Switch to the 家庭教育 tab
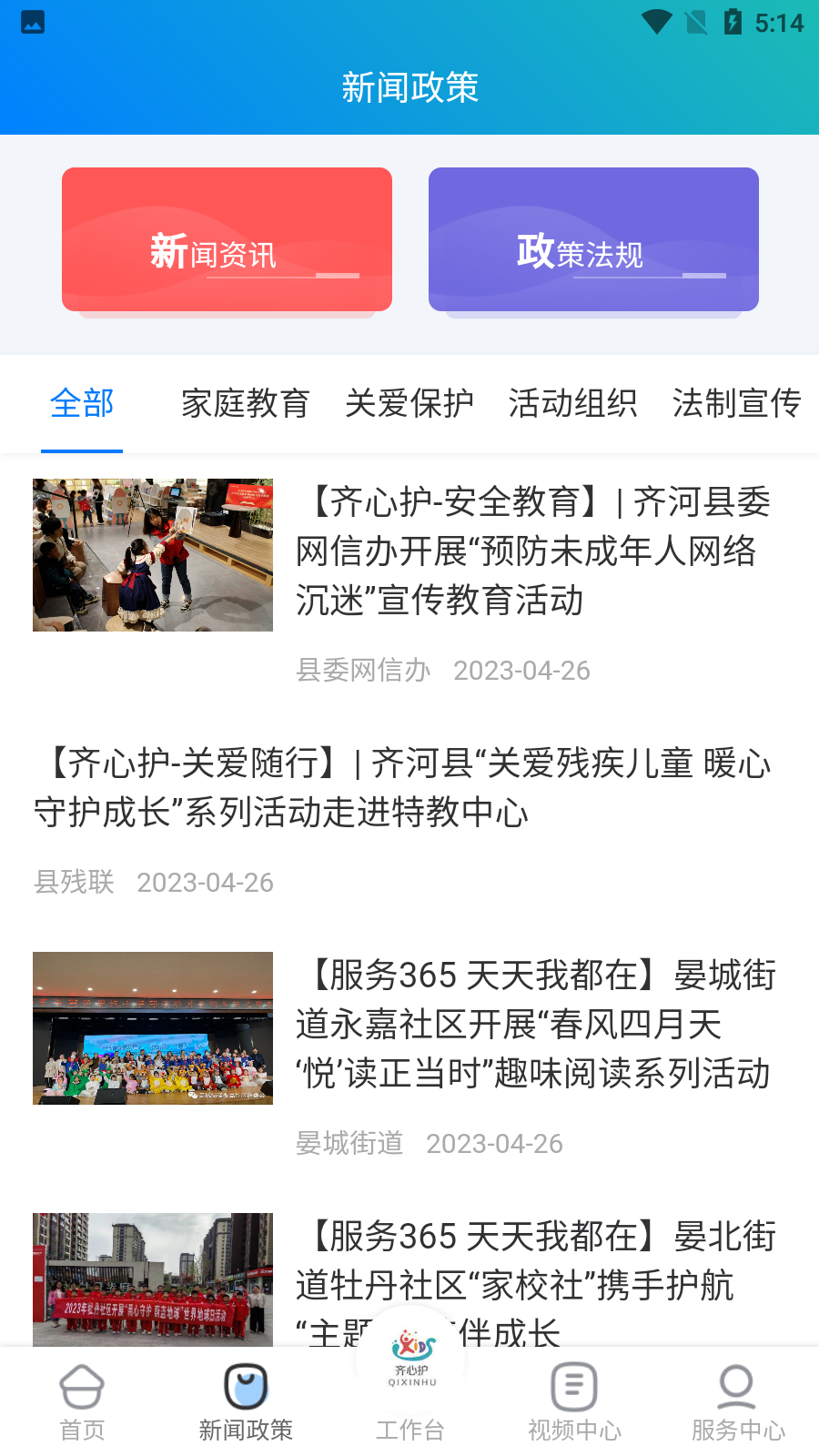The height and width of the screenshot is (1456, 819). pos(245,403)
